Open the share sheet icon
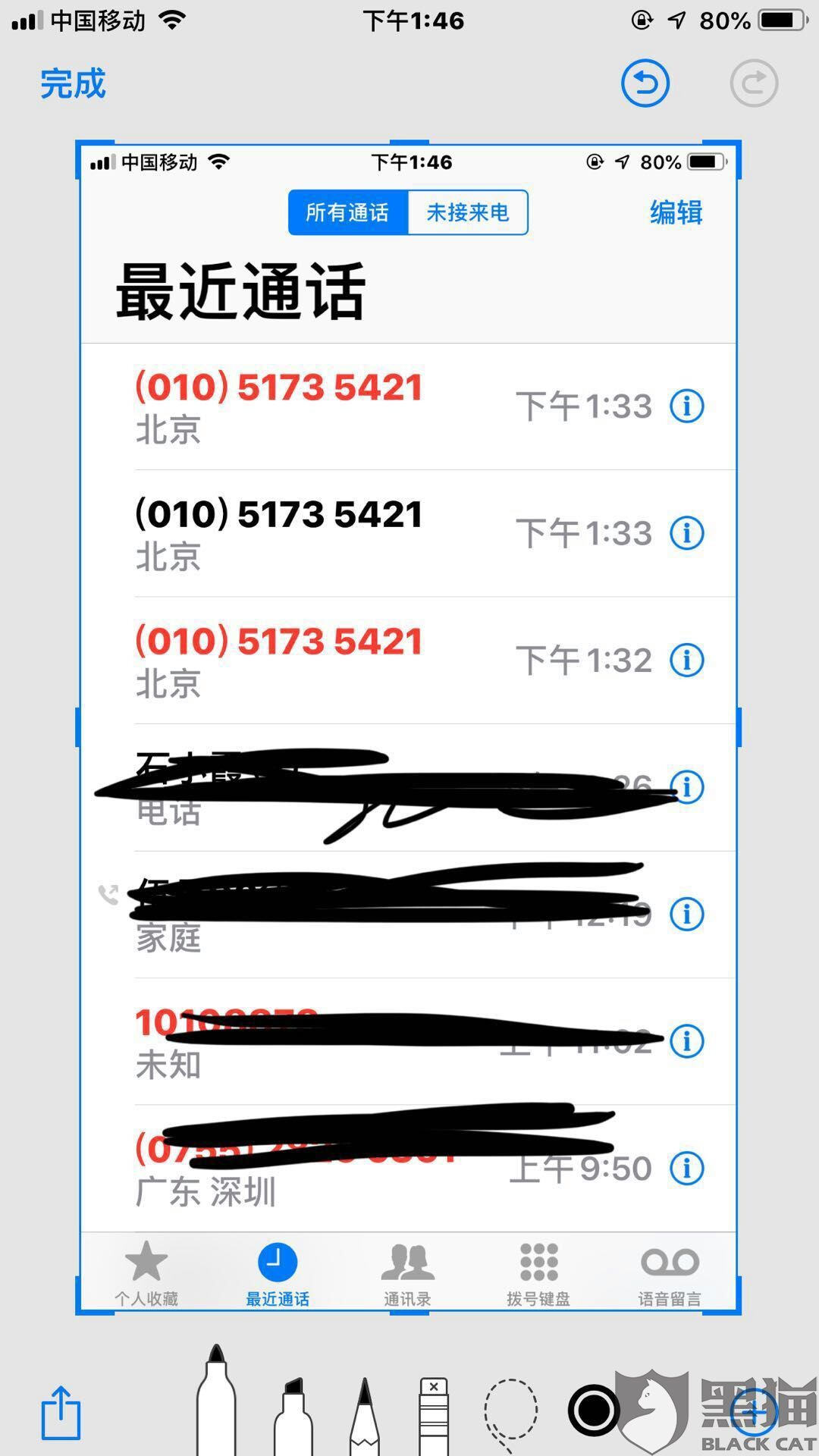The width and height of the screenshot is (819, 1456). coord(61,1412)
